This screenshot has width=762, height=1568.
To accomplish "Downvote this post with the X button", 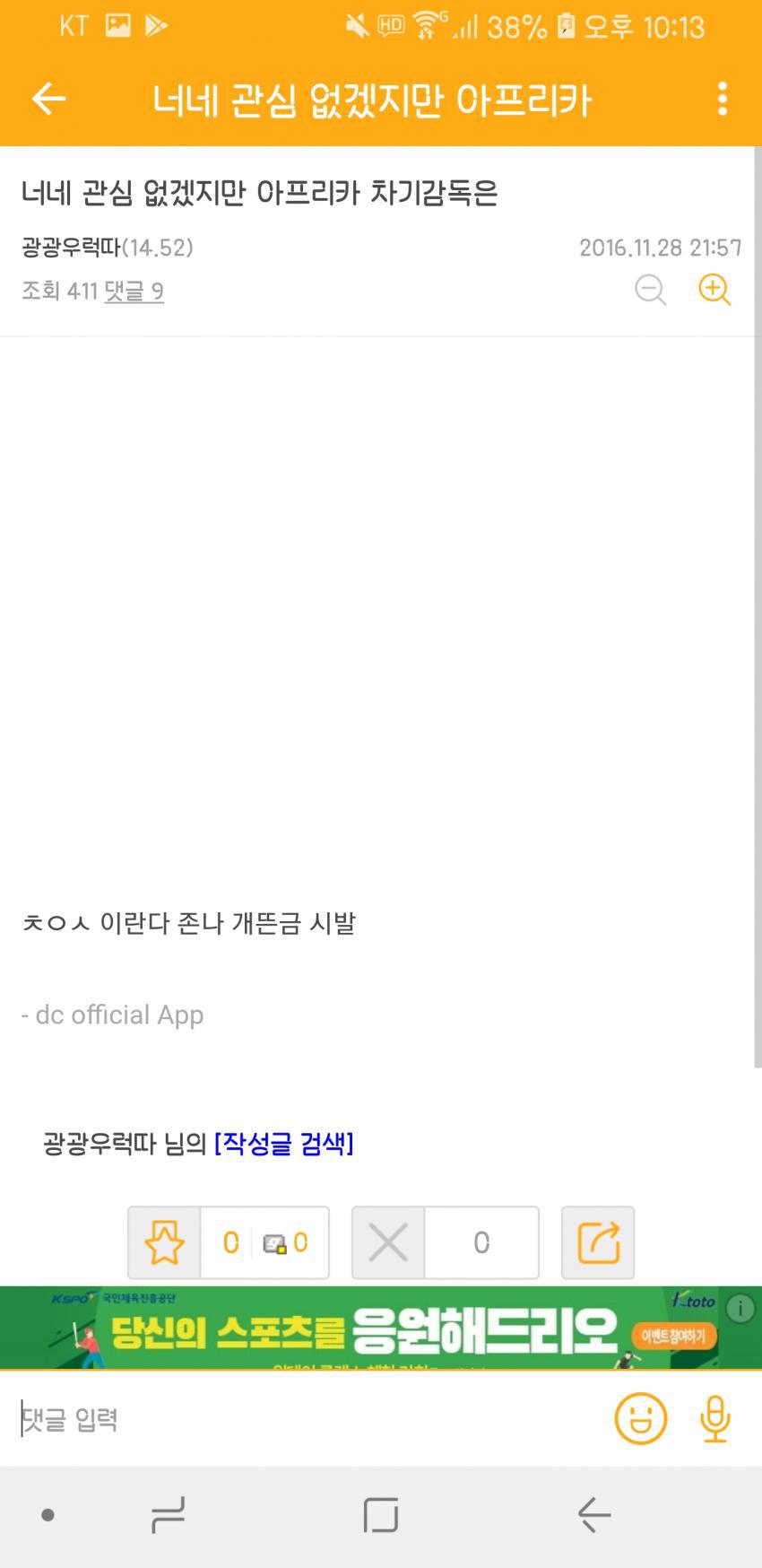I will (x=388, y=1242).
